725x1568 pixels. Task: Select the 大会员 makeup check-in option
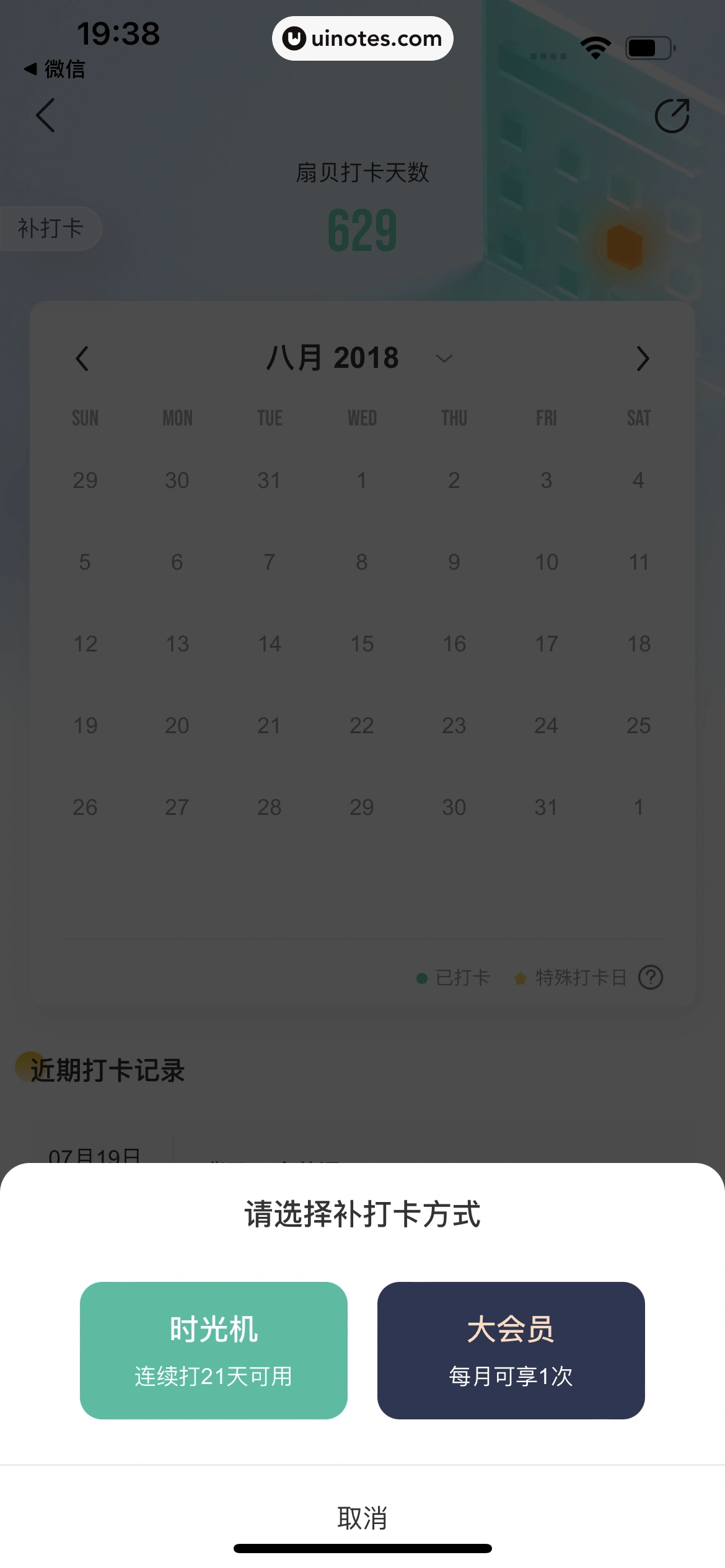click(x=511, y=1350)
